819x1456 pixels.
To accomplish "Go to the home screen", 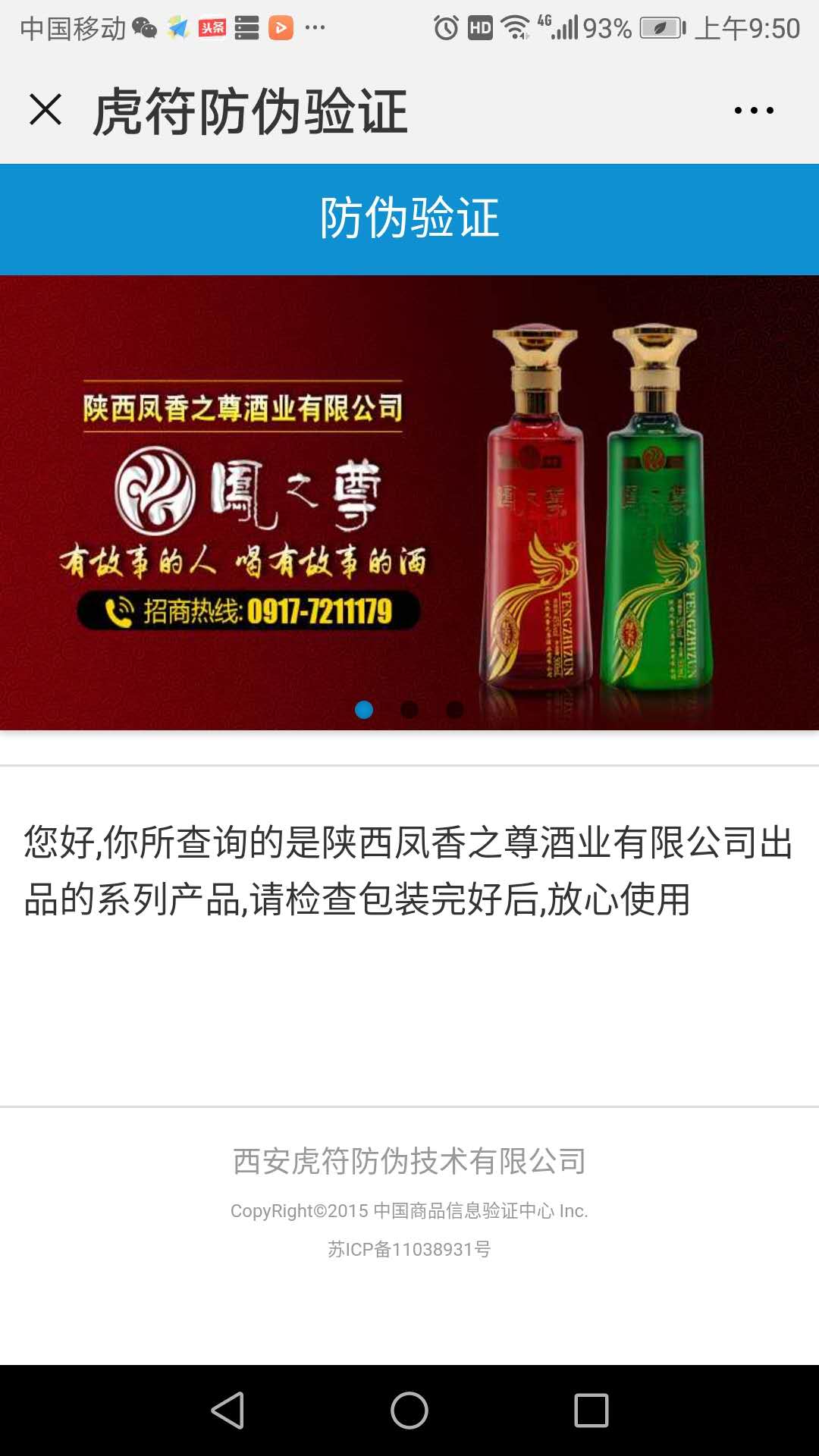I will [409, 1410].
